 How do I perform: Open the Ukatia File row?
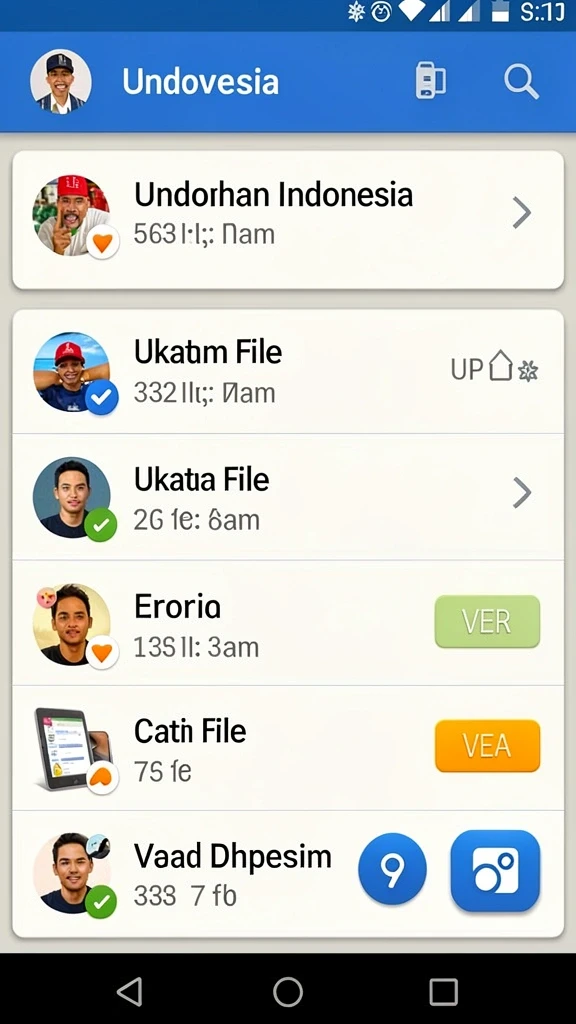288,497
